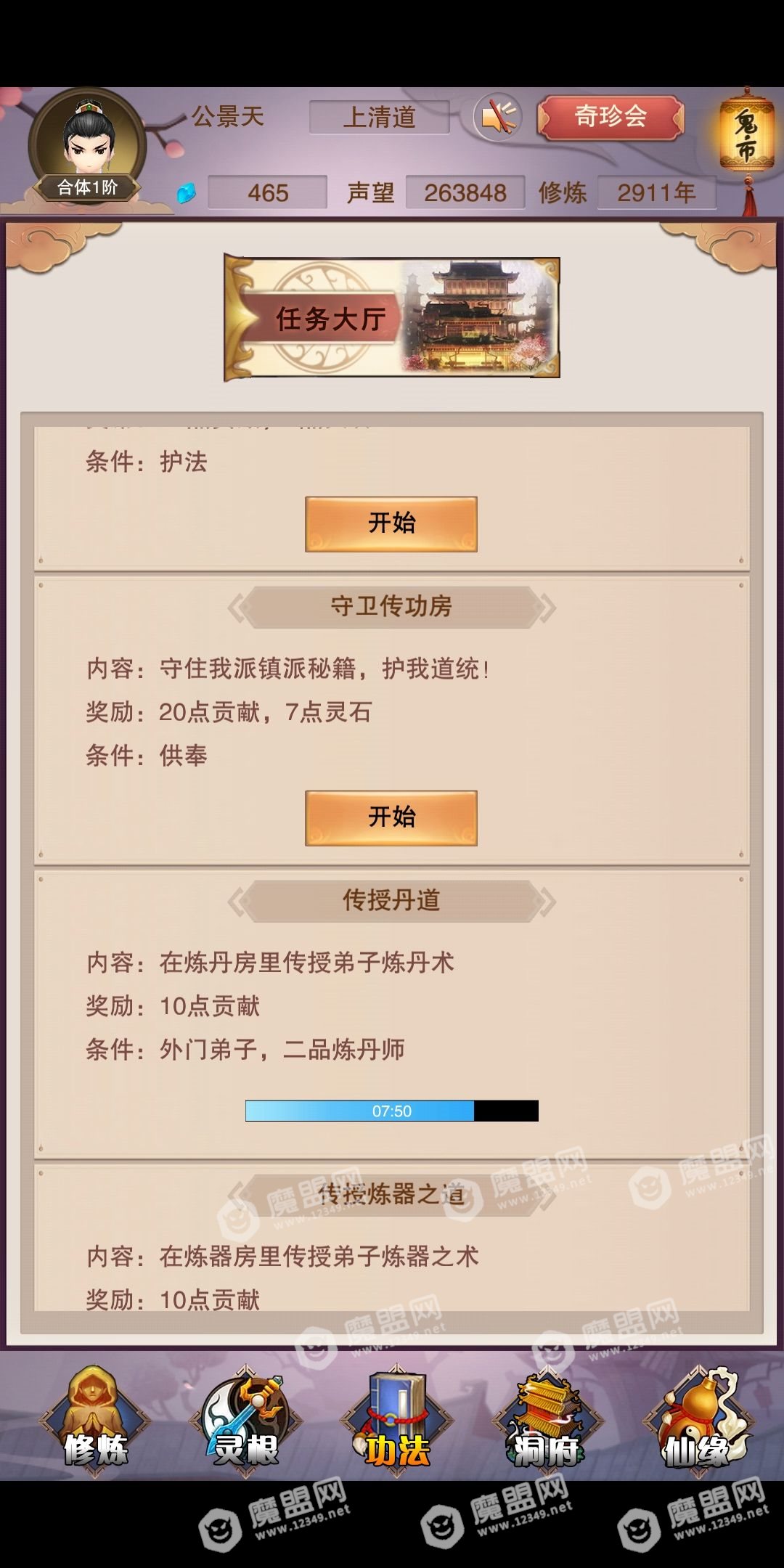Viewport: 784px width, 1568px height.
Task: Open the 奇珍会 button
Action: coord(611,117)
